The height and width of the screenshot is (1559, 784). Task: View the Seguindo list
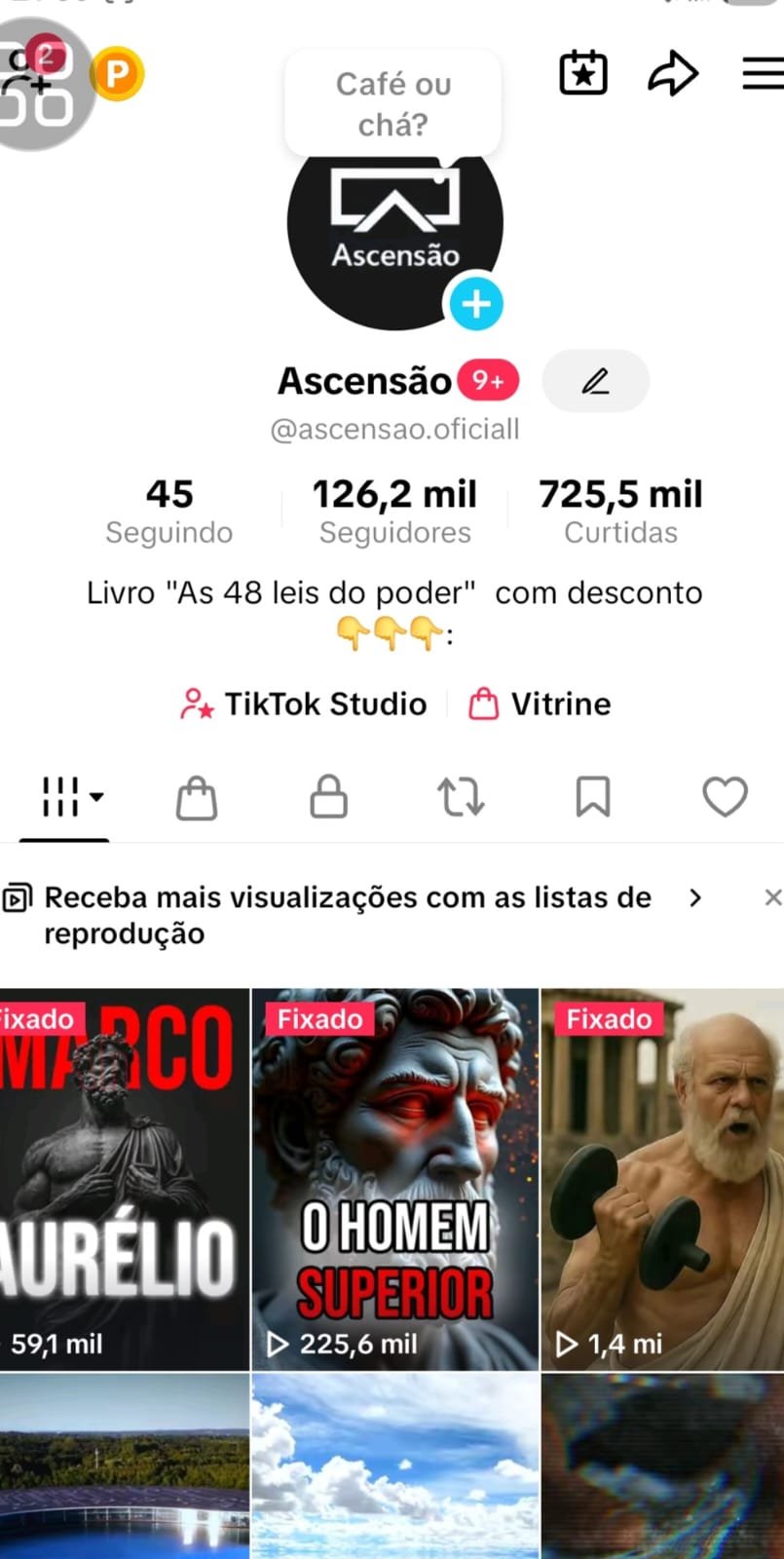(x=169, y=511)
